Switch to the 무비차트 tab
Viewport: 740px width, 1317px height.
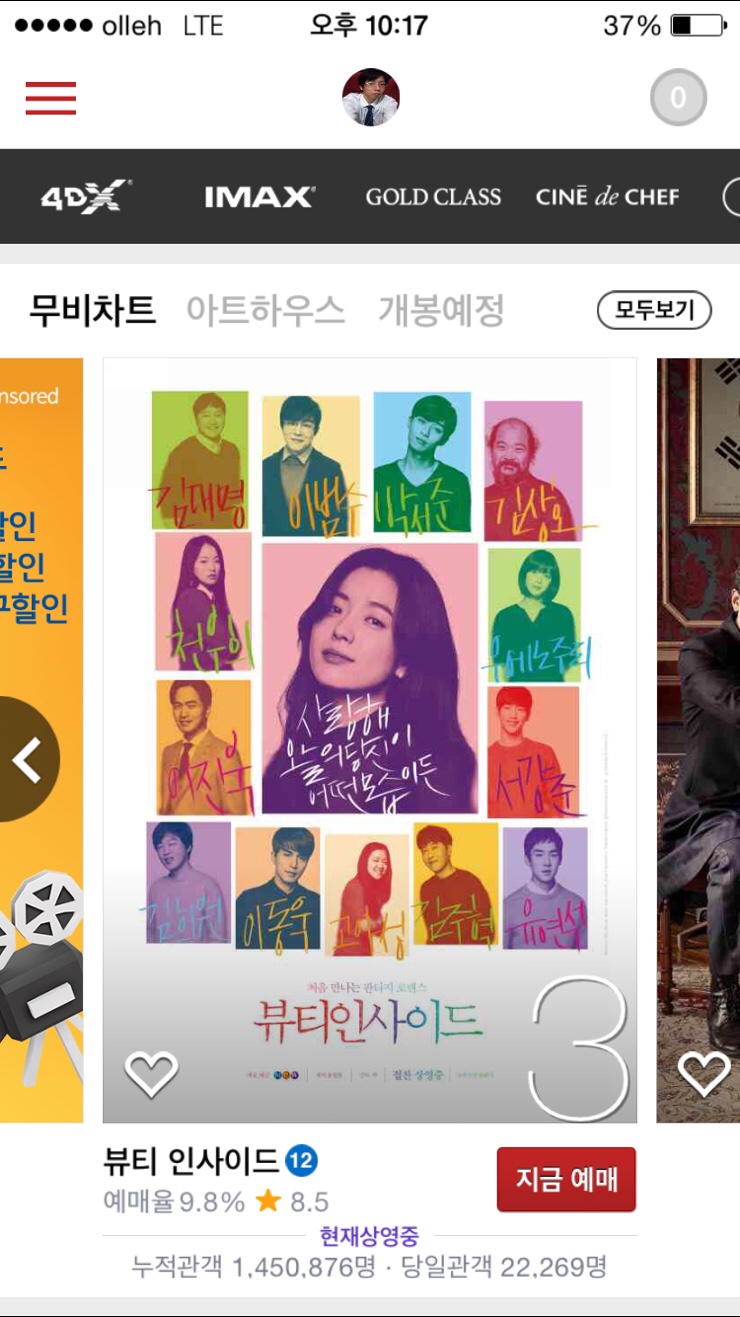[x=92, y=311]
